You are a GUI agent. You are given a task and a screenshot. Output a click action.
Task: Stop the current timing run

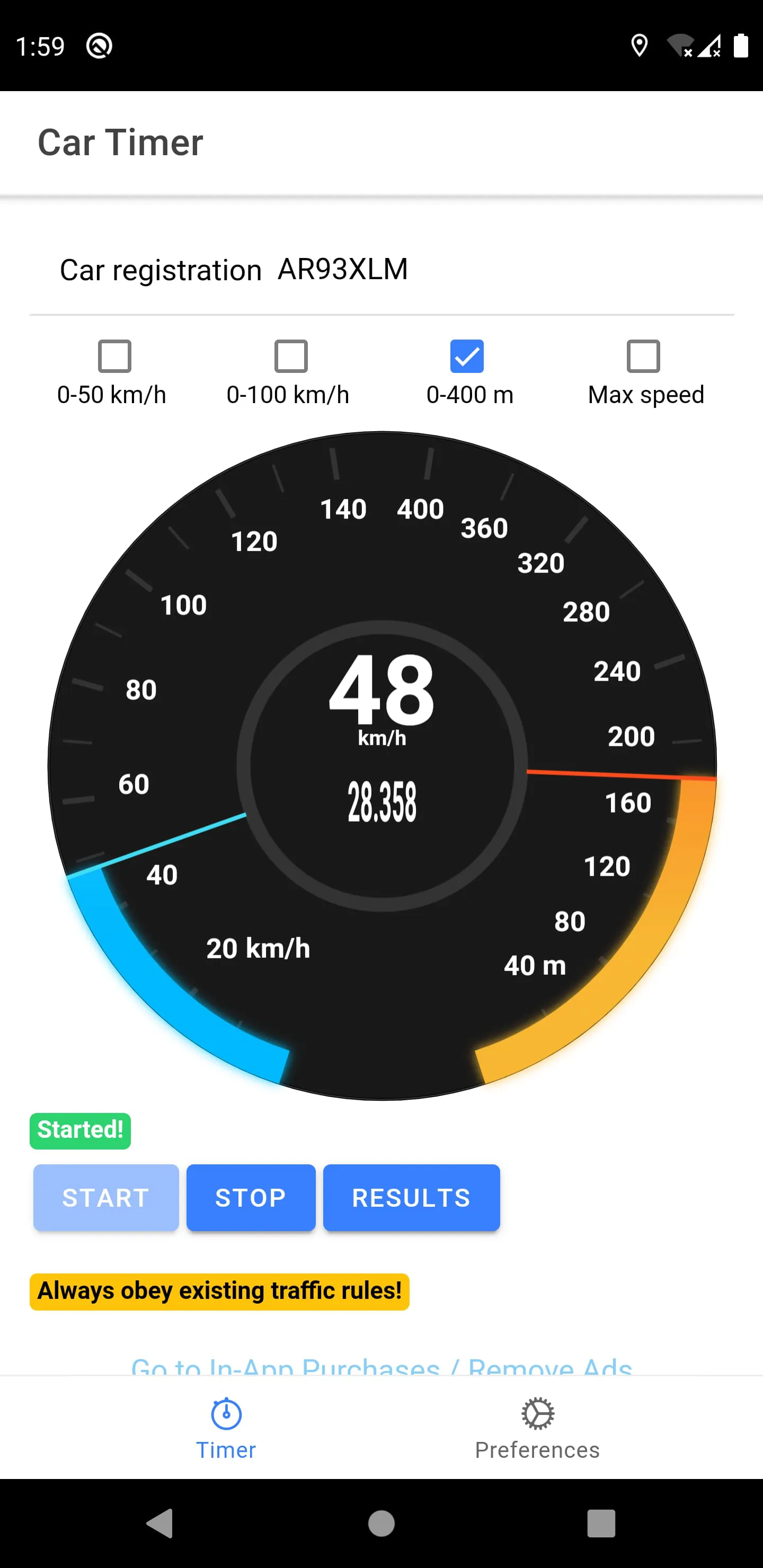click(251, 1197)
